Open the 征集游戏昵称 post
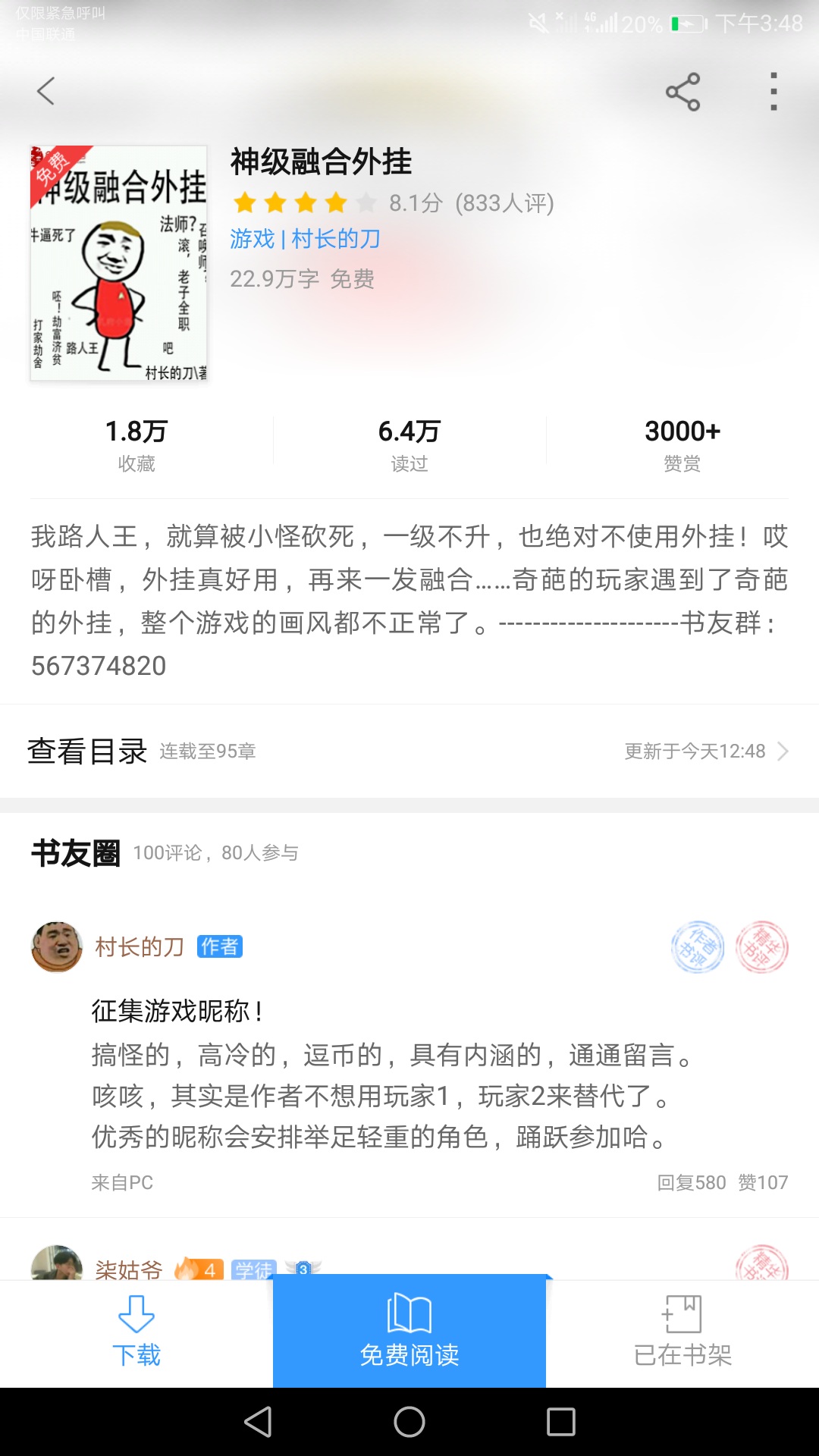Image resolution: width=819 pixels, height=1456 pixels. (x=177, y=1011)
